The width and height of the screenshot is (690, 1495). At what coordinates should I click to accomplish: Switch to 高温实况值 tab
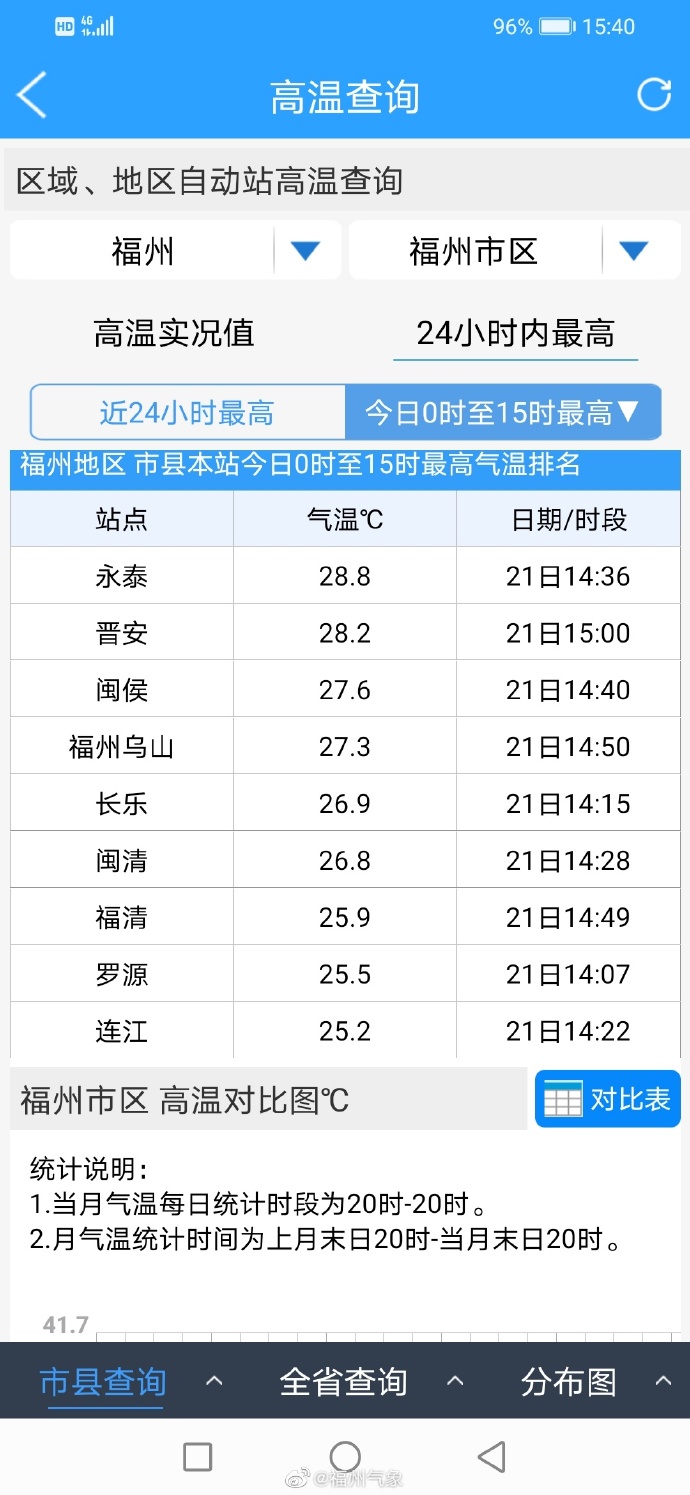tap(174, 333)
